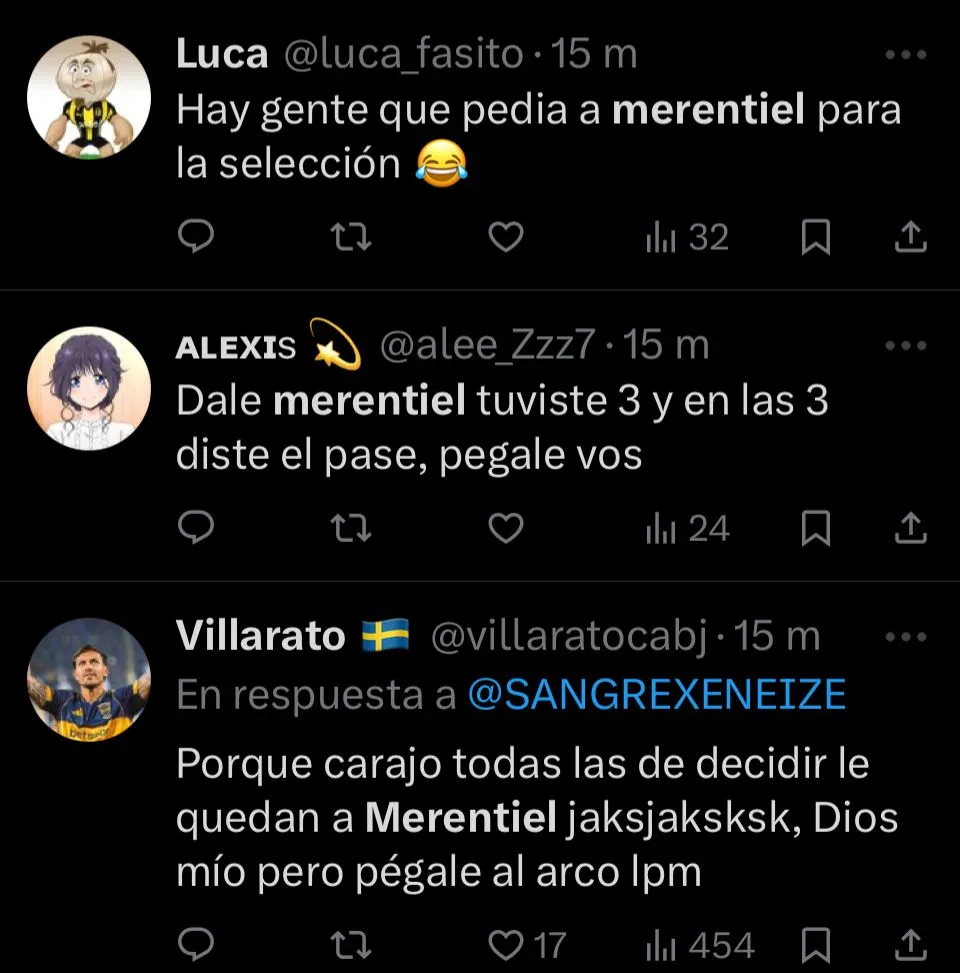The width and height of the screenshot is (960, 973).
Task: Open the @SANGREXENEIZE mention link
Action: (x=656, y=695)
